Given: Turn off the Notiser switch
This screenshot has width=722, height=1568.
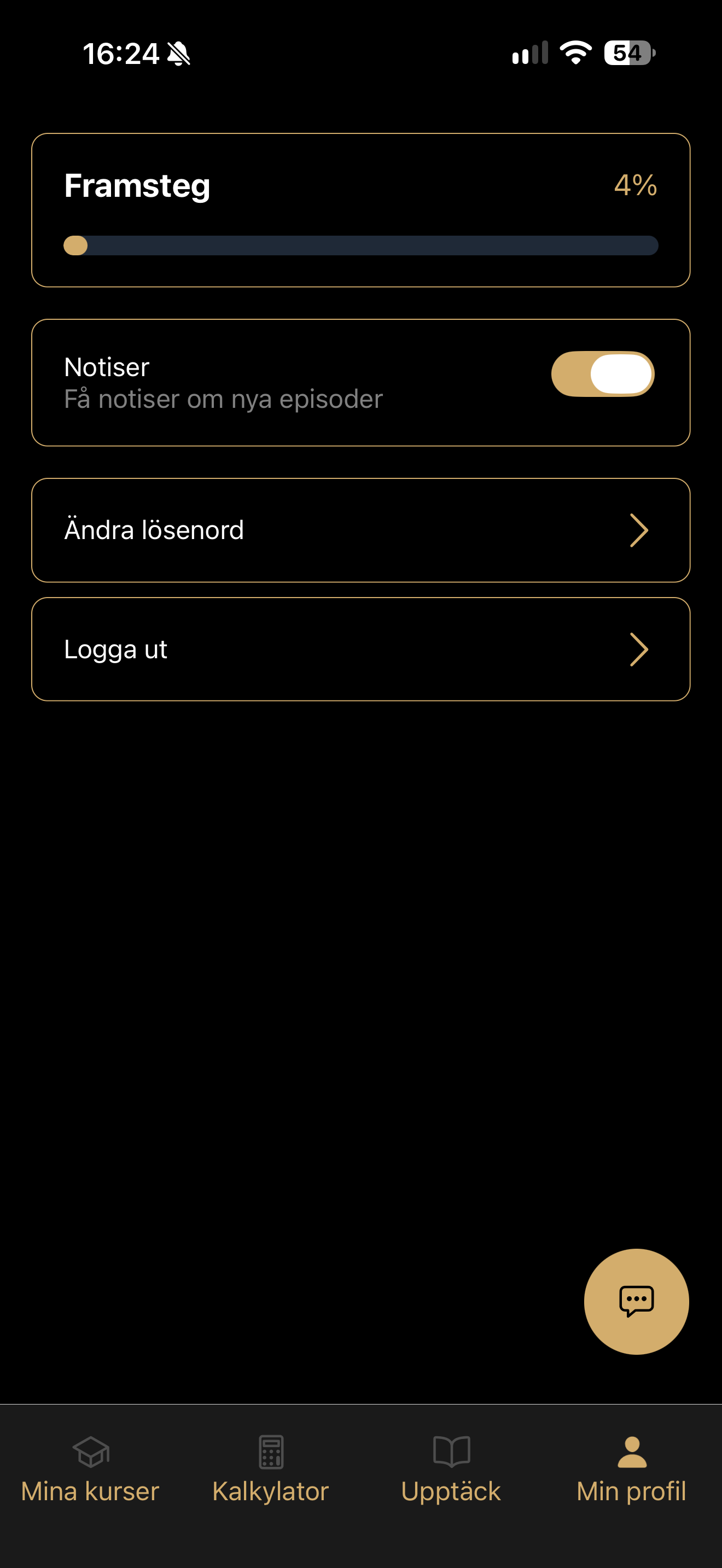Looking at the screenshot, I should pyautogui.click(x=603, y=374).
